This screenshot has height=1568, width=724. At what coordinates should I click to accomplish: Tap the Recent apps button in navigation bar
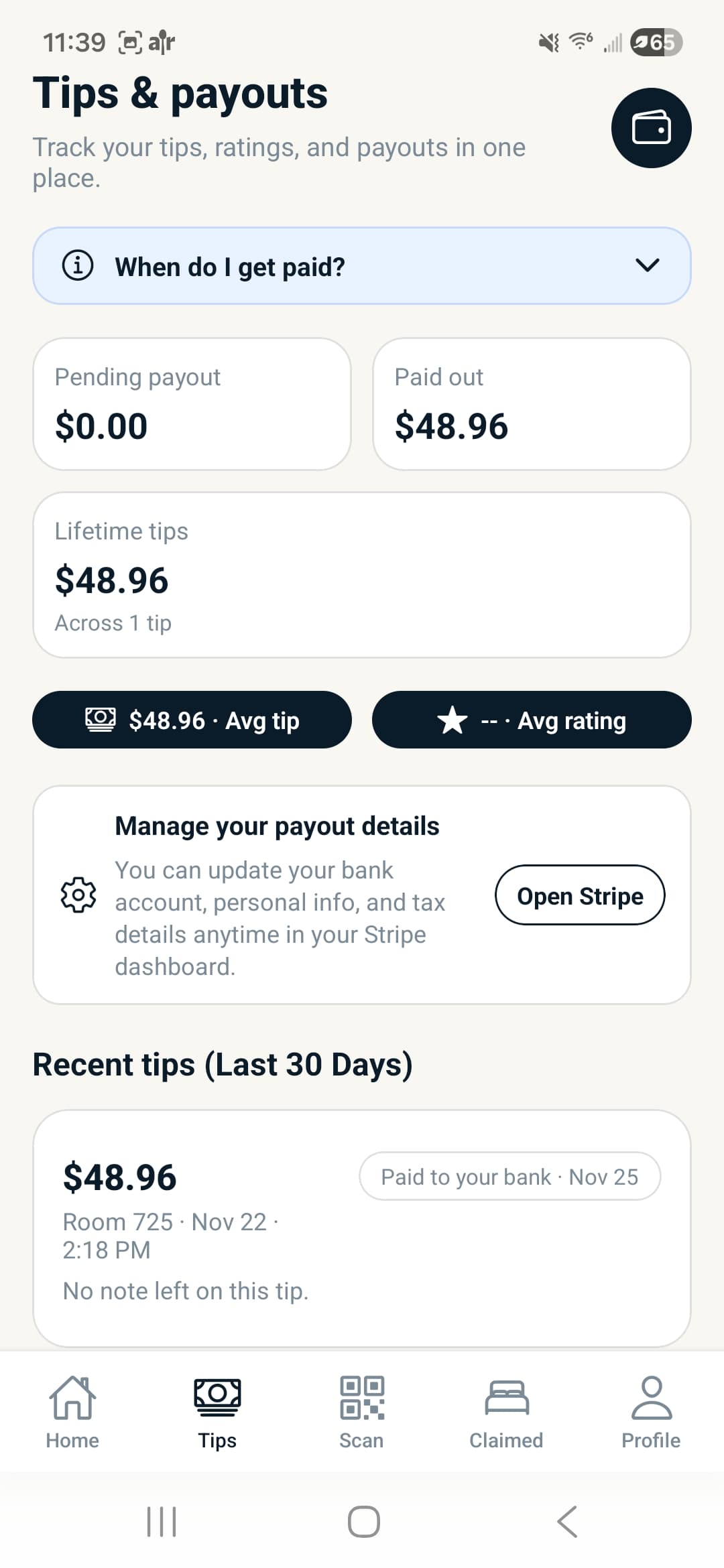(x=161, y=1520)
